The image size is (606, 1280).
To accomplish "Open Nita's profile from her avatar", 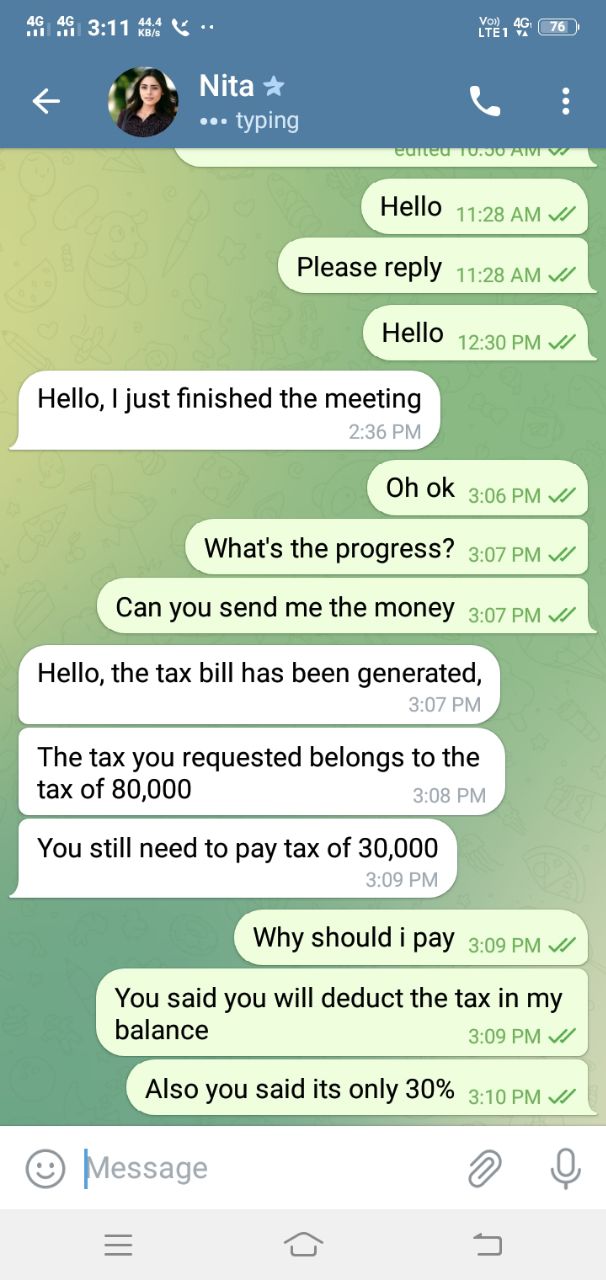I will coord(143,102).
